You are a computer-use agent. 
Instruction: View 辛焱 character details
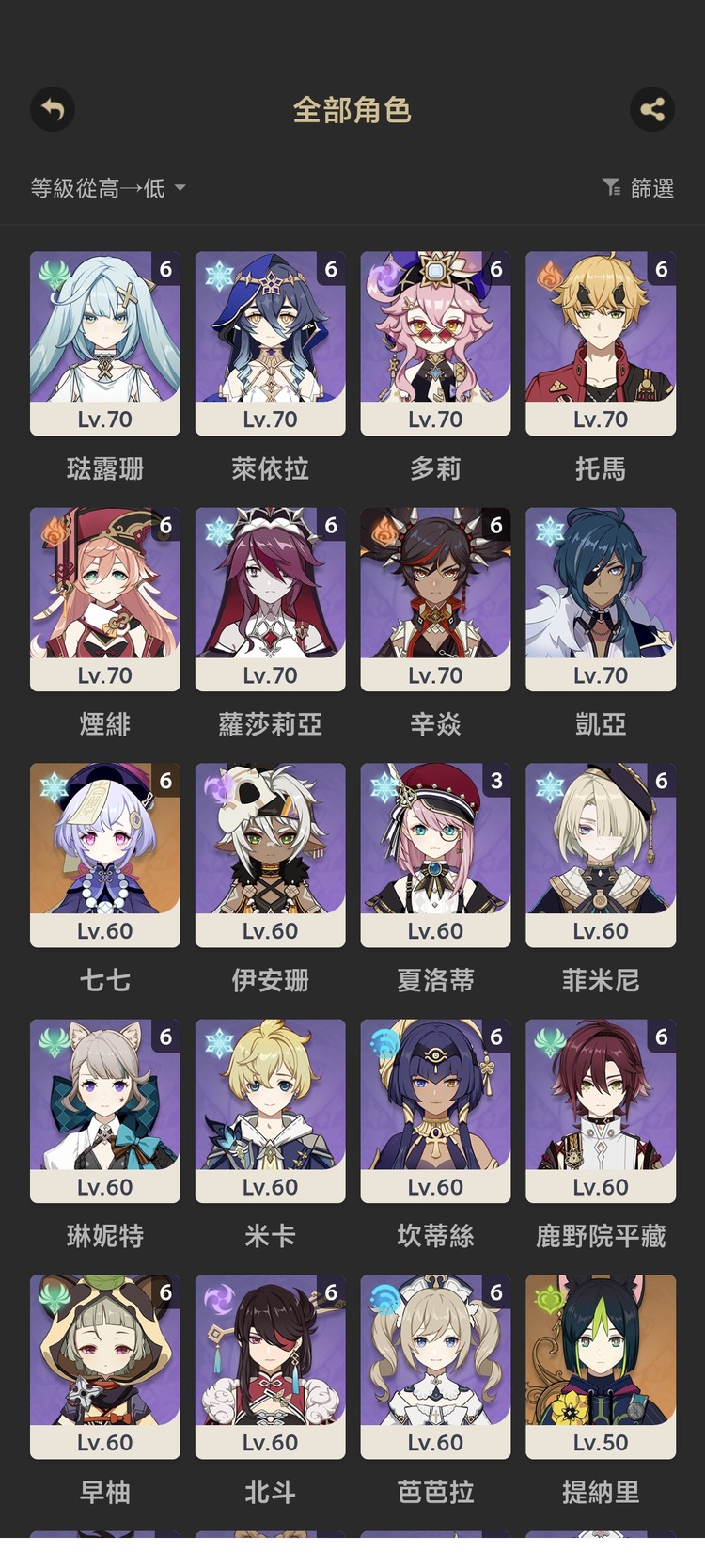click(435, 599)
